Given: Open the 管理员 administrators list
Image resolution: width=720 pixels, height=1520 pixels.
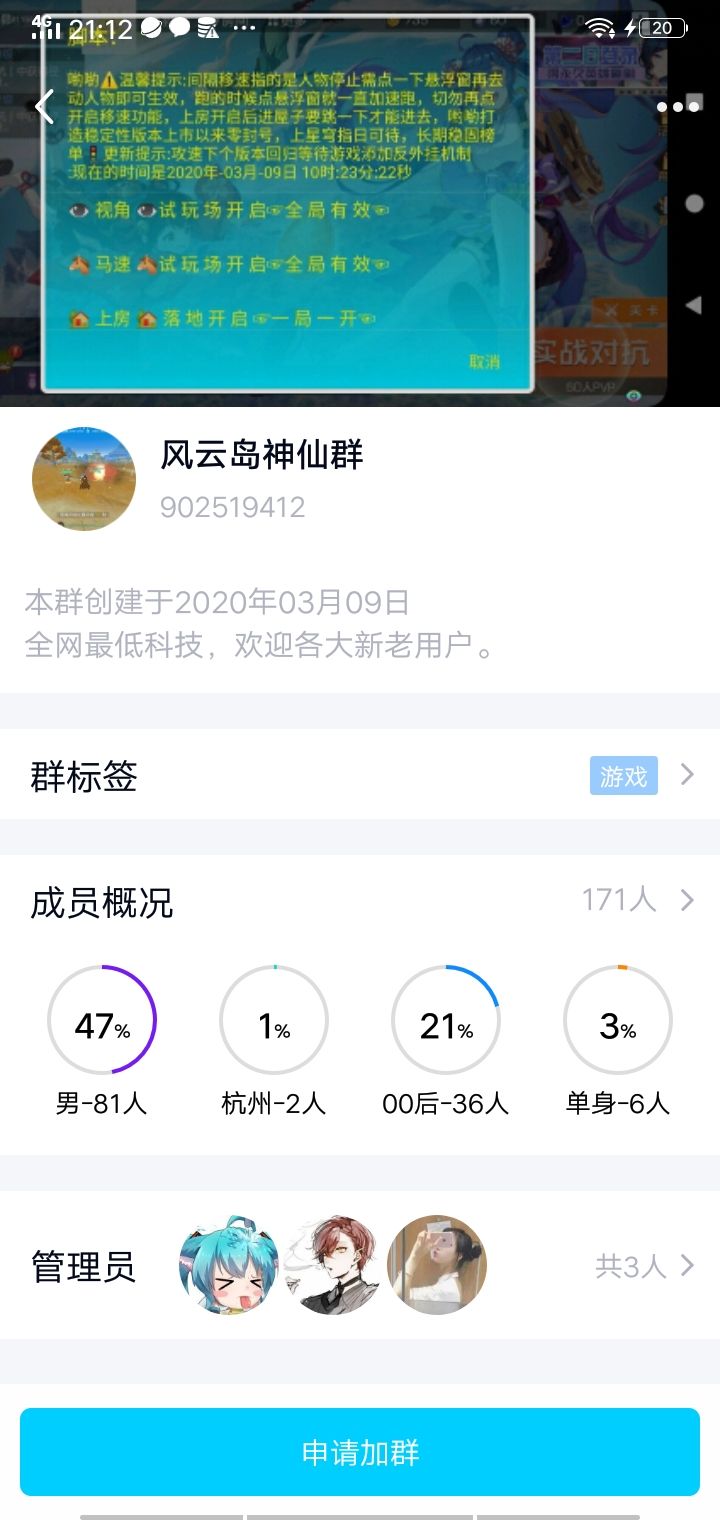Looking at the screenshot, I should pyautogui.click(x=360, y=1266).
